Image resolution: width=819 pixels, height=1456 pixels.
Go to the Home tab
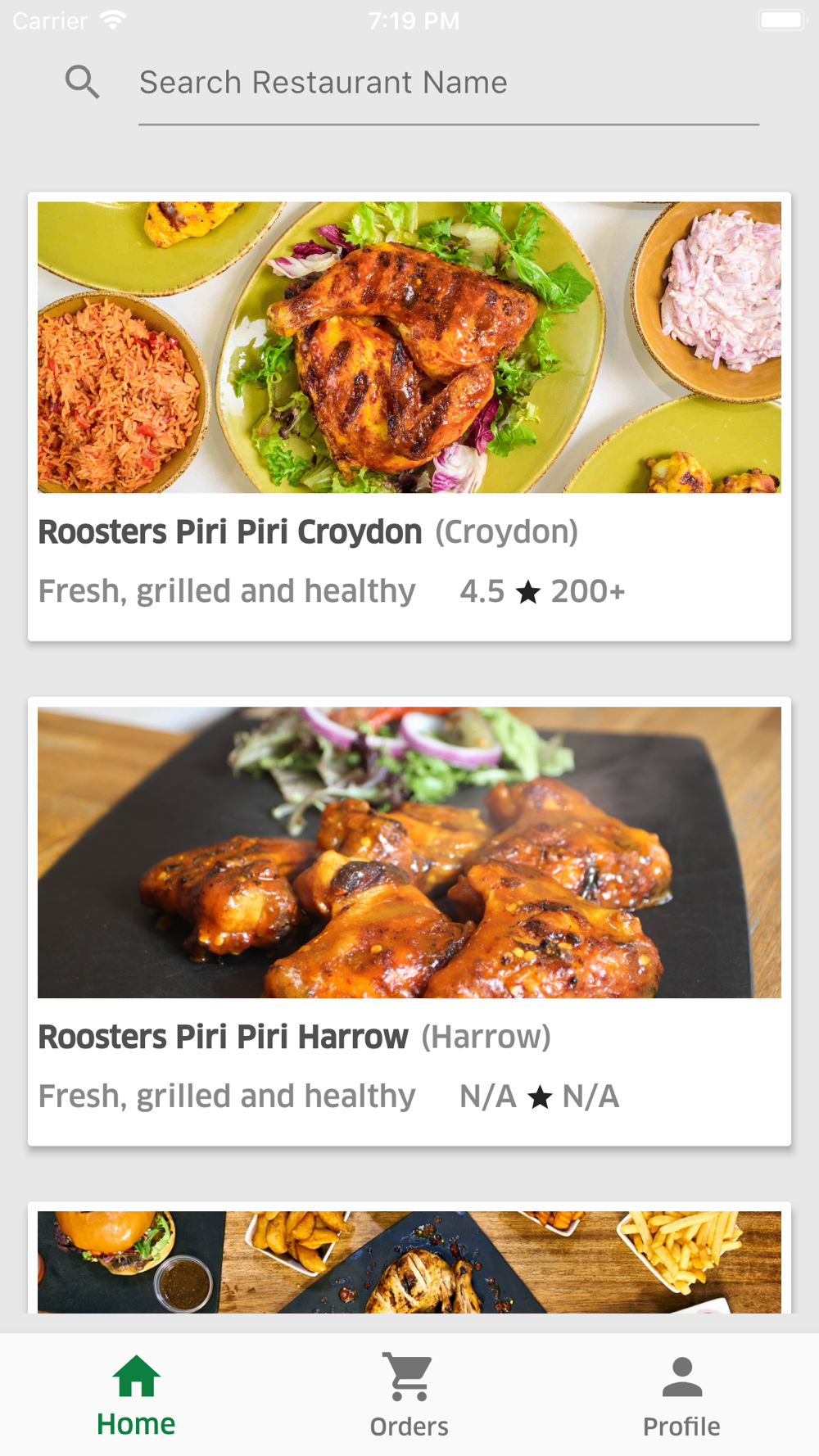pyautogui.click(x=136, y=1395)
